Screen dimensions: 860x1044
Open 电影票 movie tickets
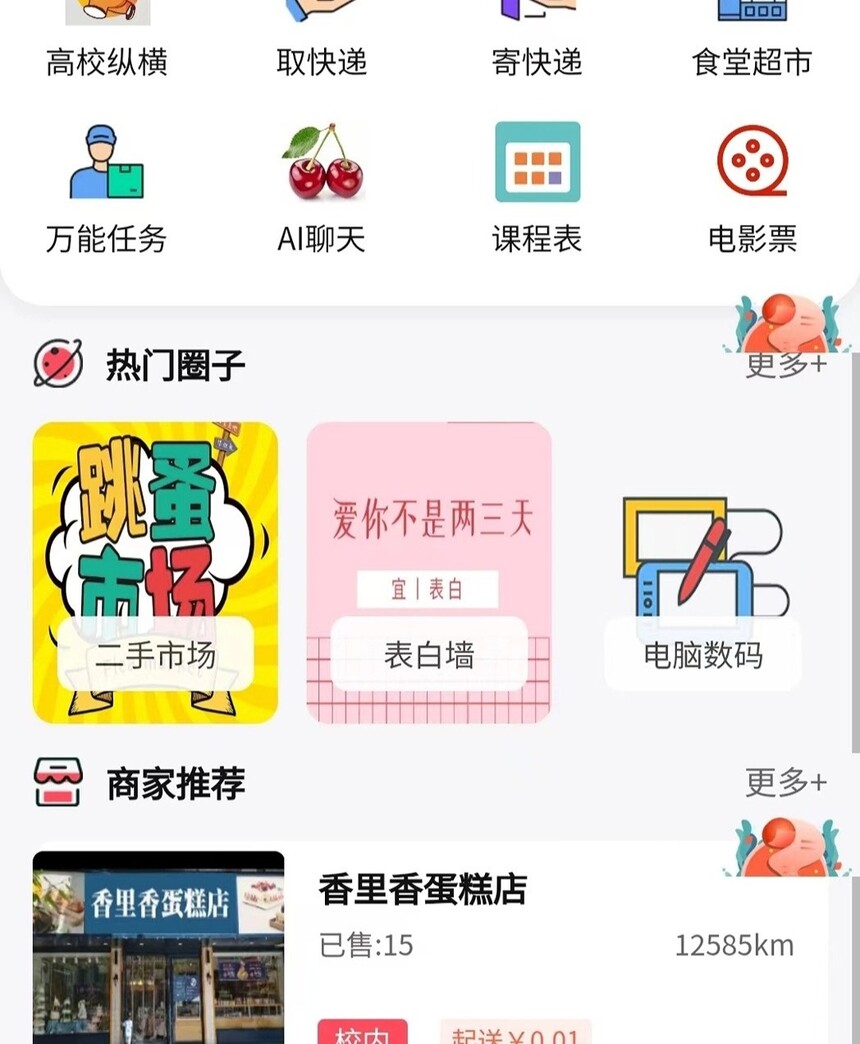[752, 188]
